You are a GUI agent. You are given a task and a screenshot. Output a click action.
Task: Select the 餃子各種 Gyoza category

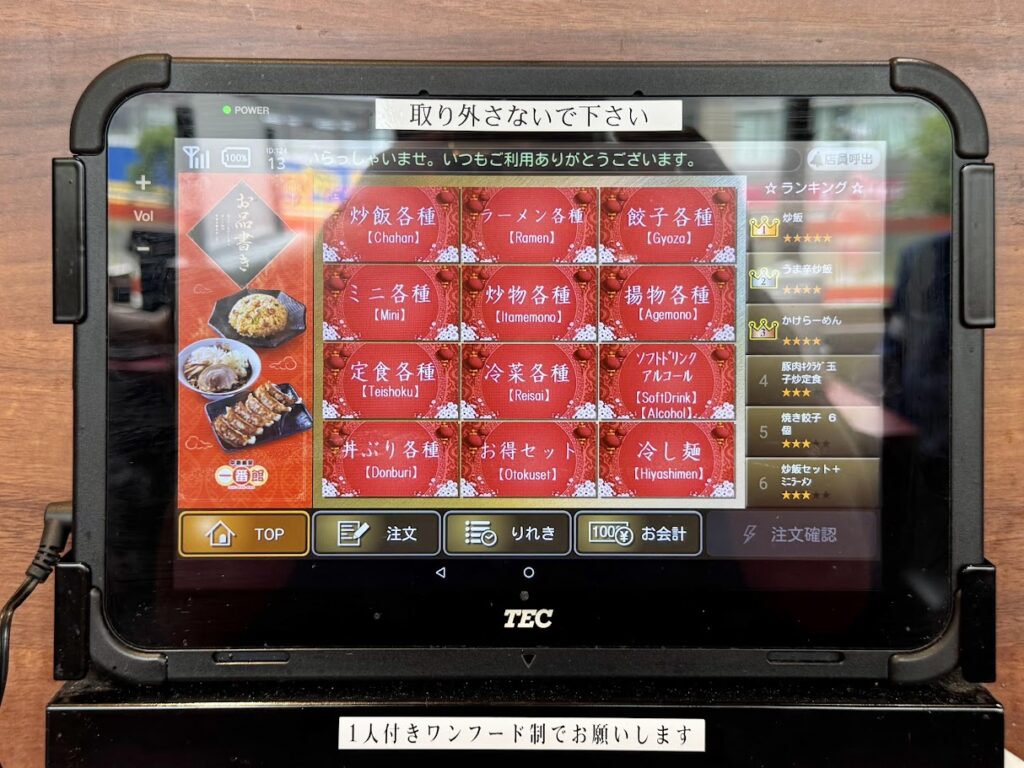pyautogui.click(x=667, y=224)
